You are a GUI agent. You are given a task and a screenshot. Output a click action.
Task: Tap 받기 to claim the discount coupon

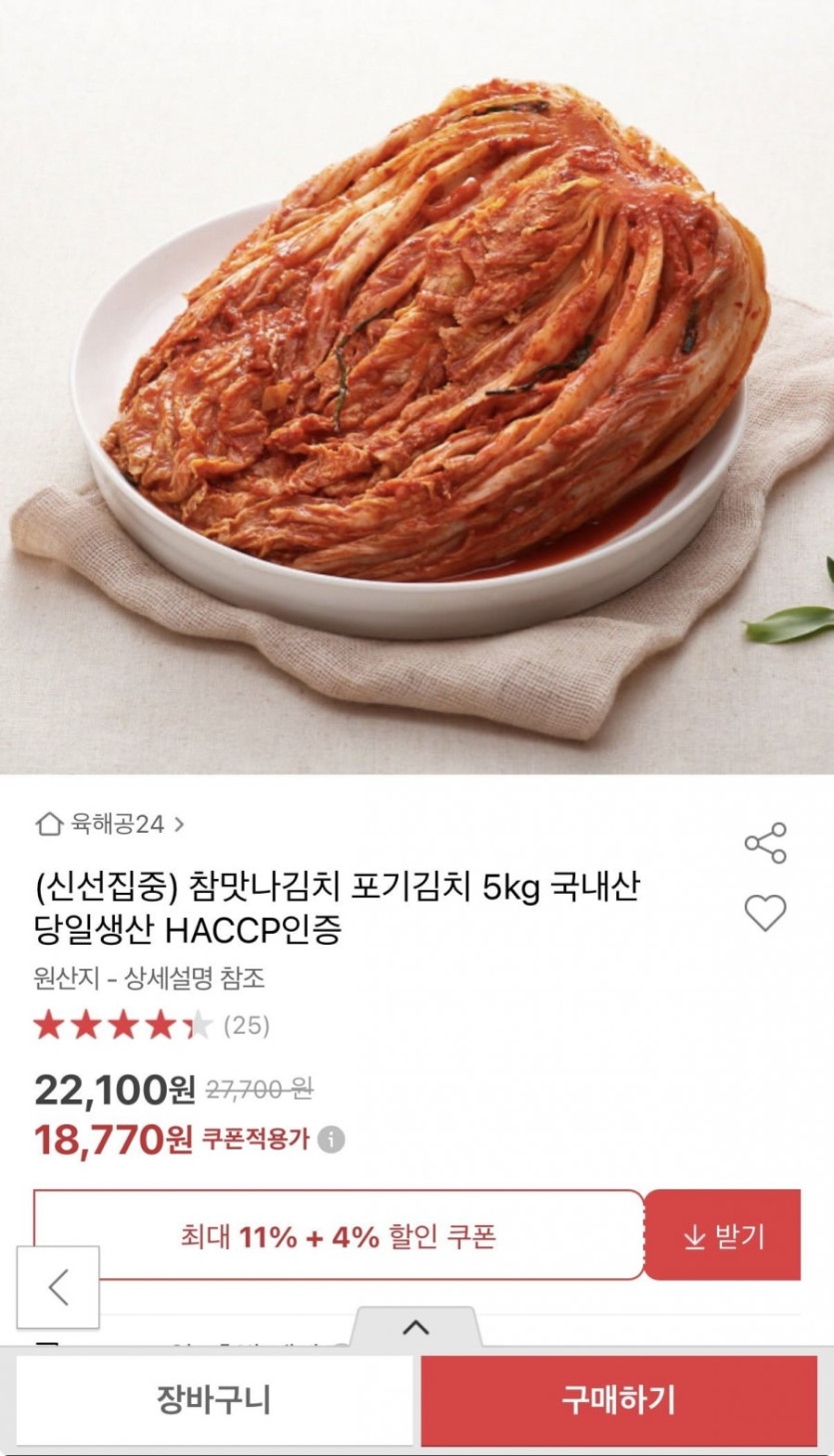click(x=722, y=1234)
